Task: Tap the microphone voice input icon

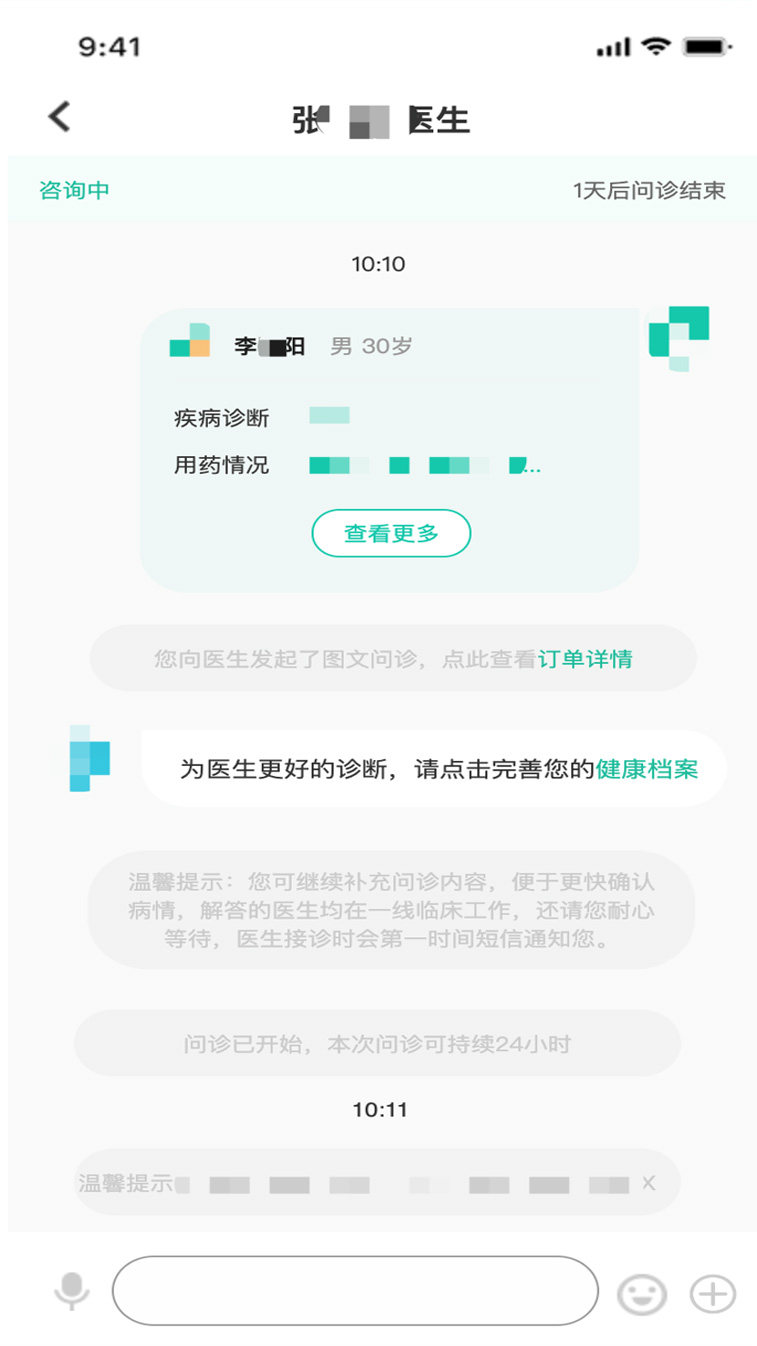Action: click(71, 1291)
